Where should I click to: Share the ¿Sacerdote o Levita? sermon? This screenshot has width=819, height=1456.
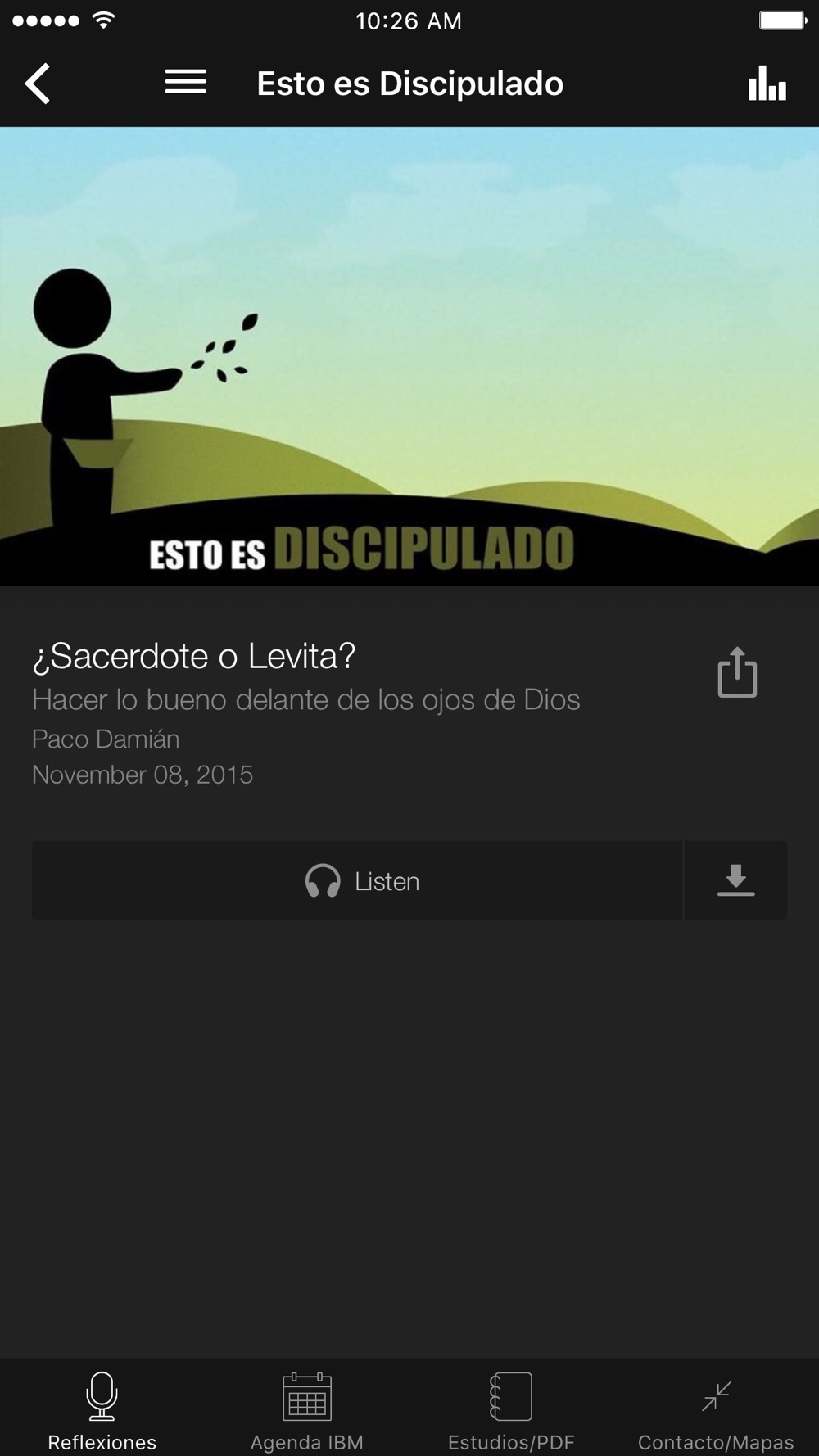point(737,673)
